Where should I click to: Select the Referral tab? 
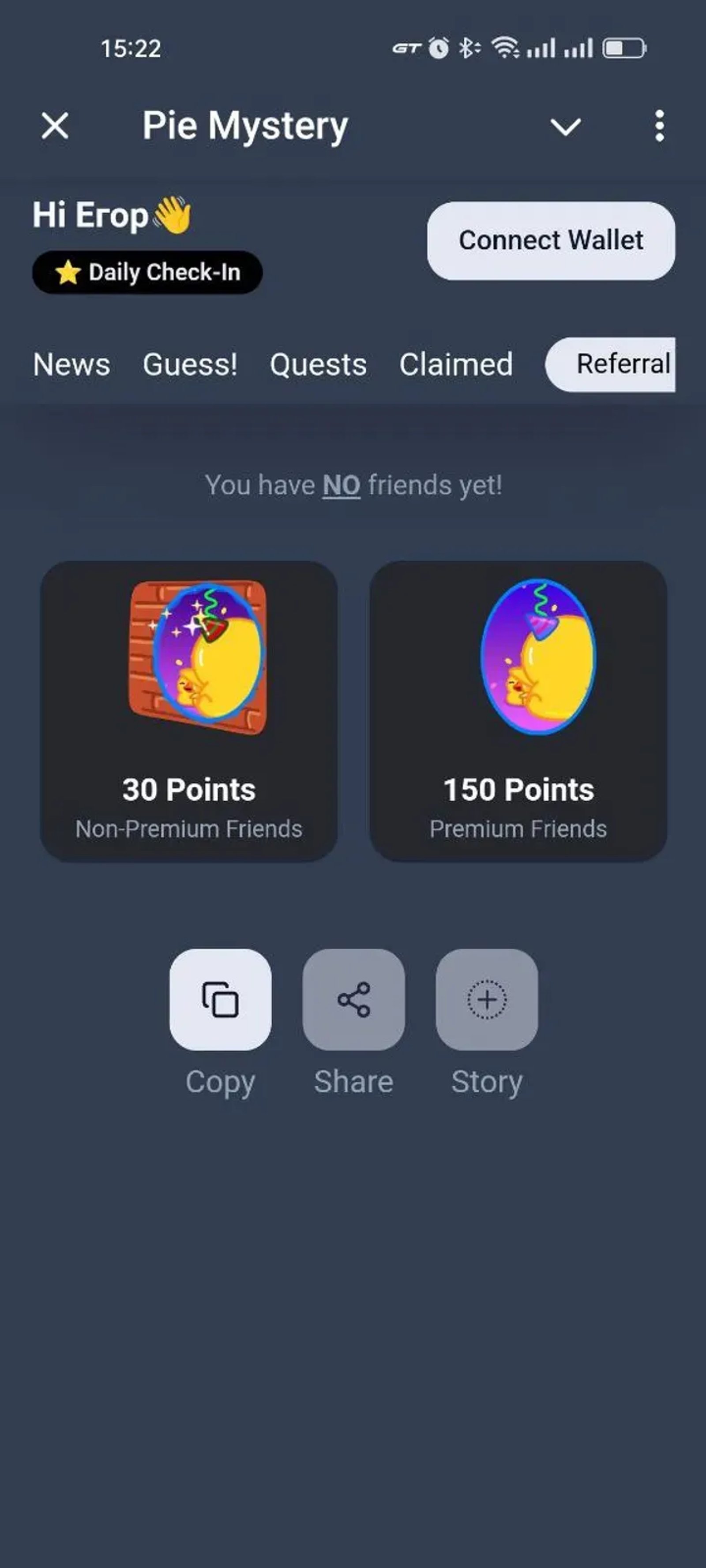tap(615, 364)
